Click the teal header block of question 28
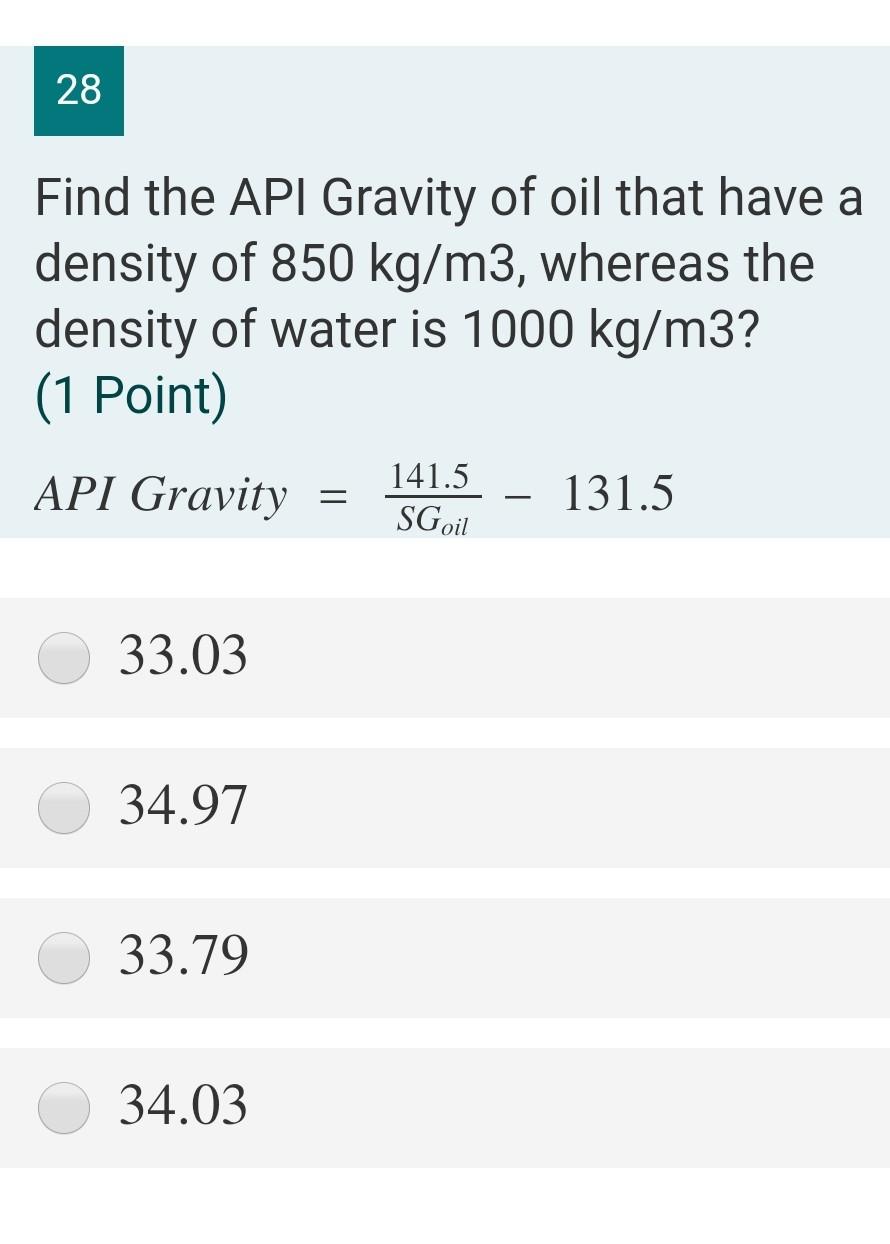Viewport: 890px width, 1244px height. (x=80, y=90)
